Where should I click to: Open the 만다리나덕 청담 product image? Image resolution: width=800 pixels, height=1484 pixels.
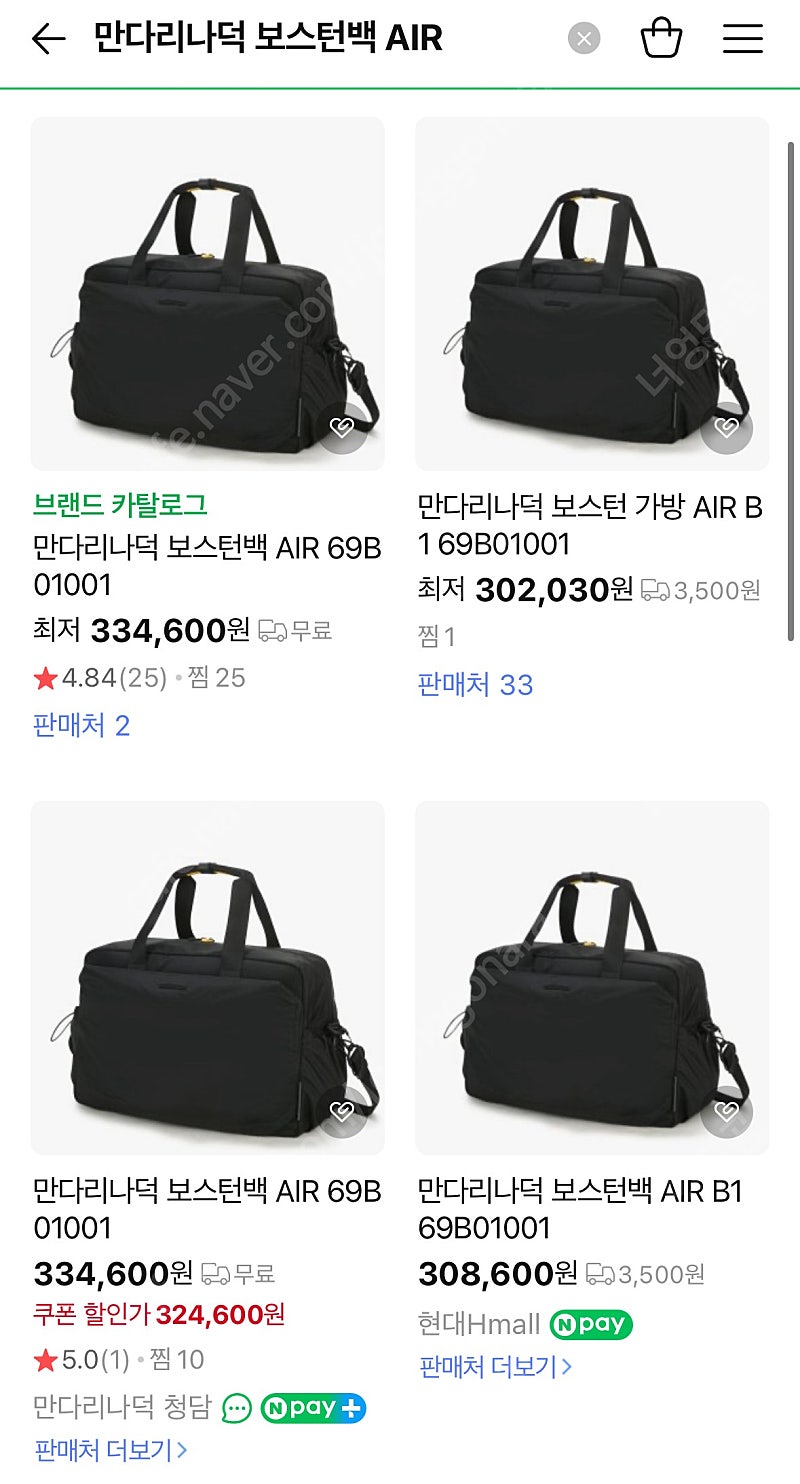tap(207, 977)
